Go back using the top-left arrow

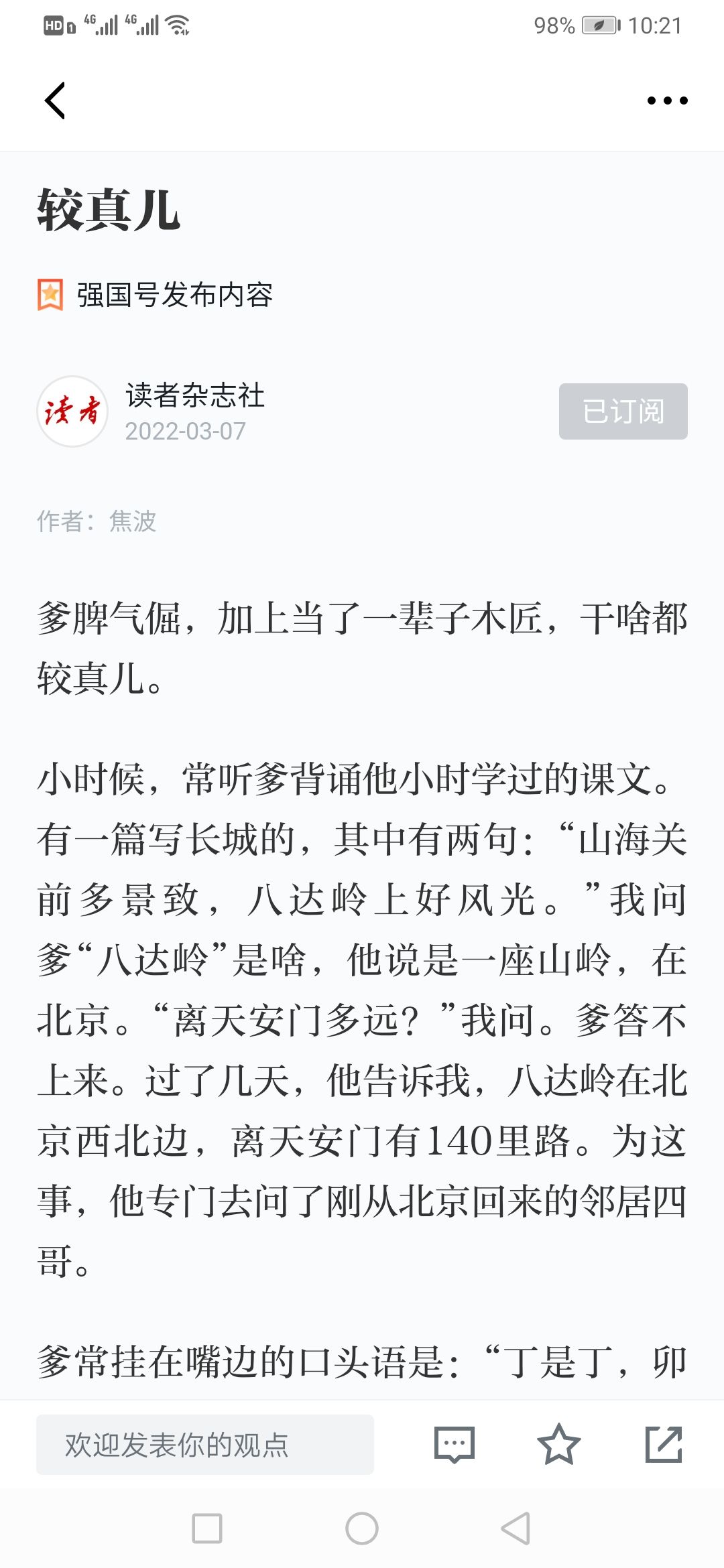coord(55,101)
